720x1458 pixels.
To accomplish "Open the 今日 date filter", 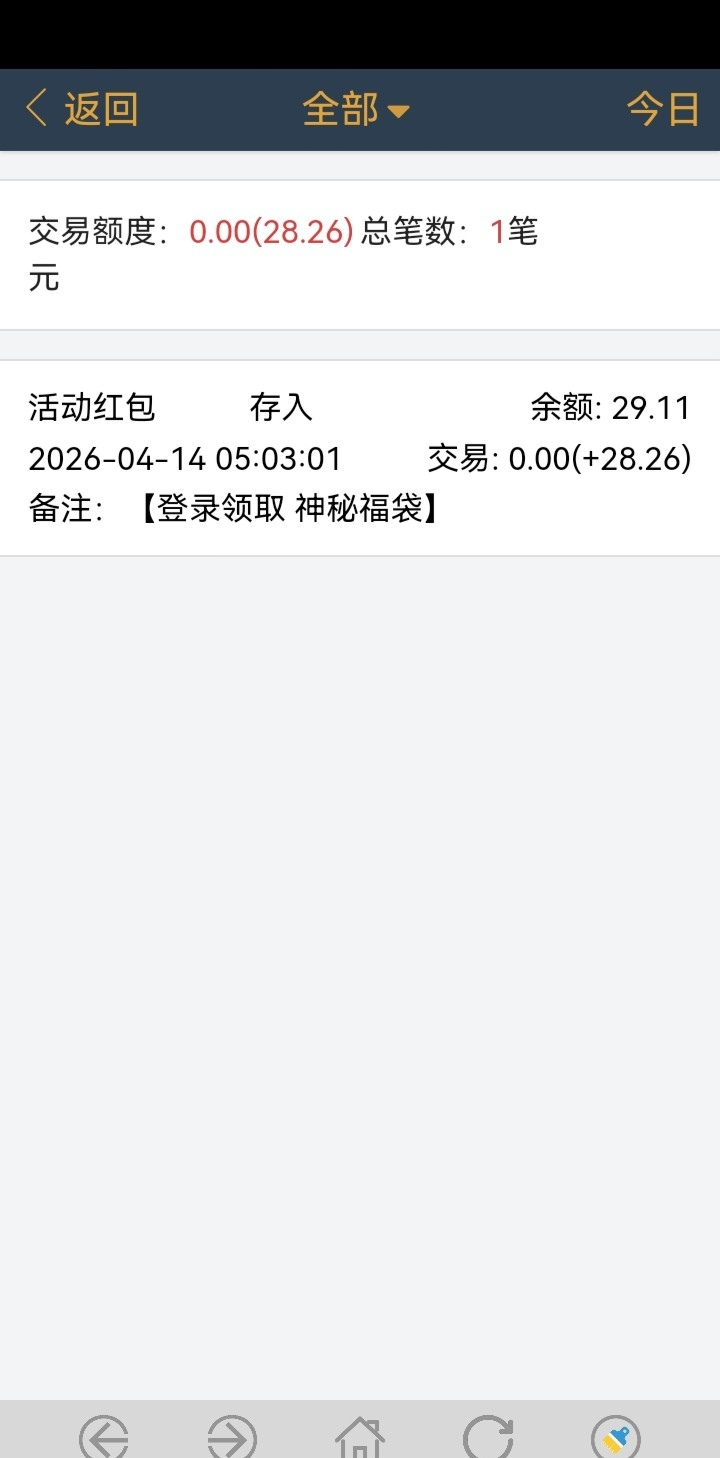I will pos(662,109).
